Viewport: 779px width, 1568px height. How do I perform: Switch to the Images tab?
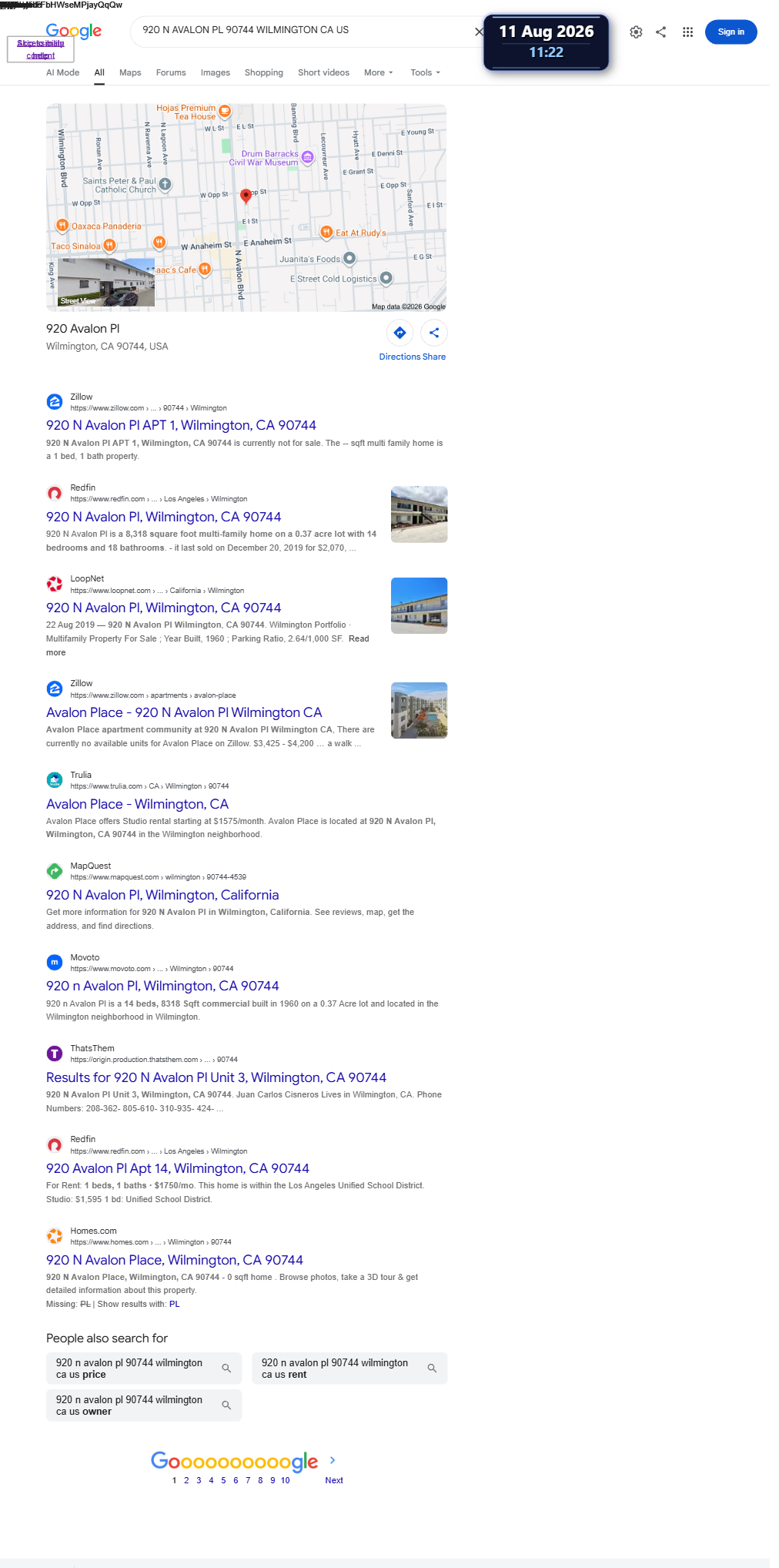[216, 72]
